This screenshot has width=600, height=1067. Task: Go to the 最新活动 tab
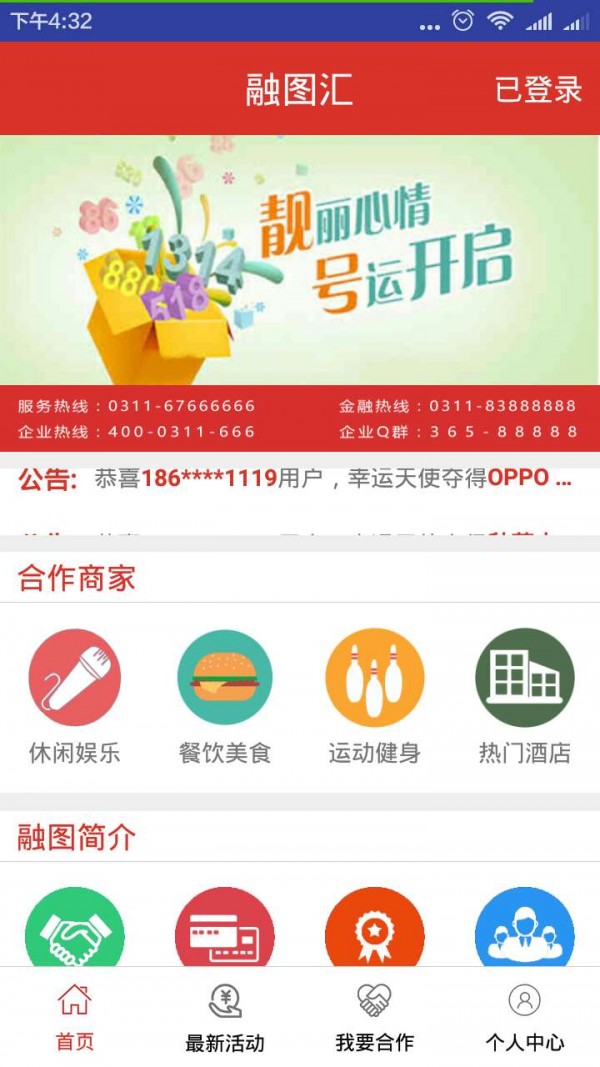pyautogui.click(x=225, y=1018)
